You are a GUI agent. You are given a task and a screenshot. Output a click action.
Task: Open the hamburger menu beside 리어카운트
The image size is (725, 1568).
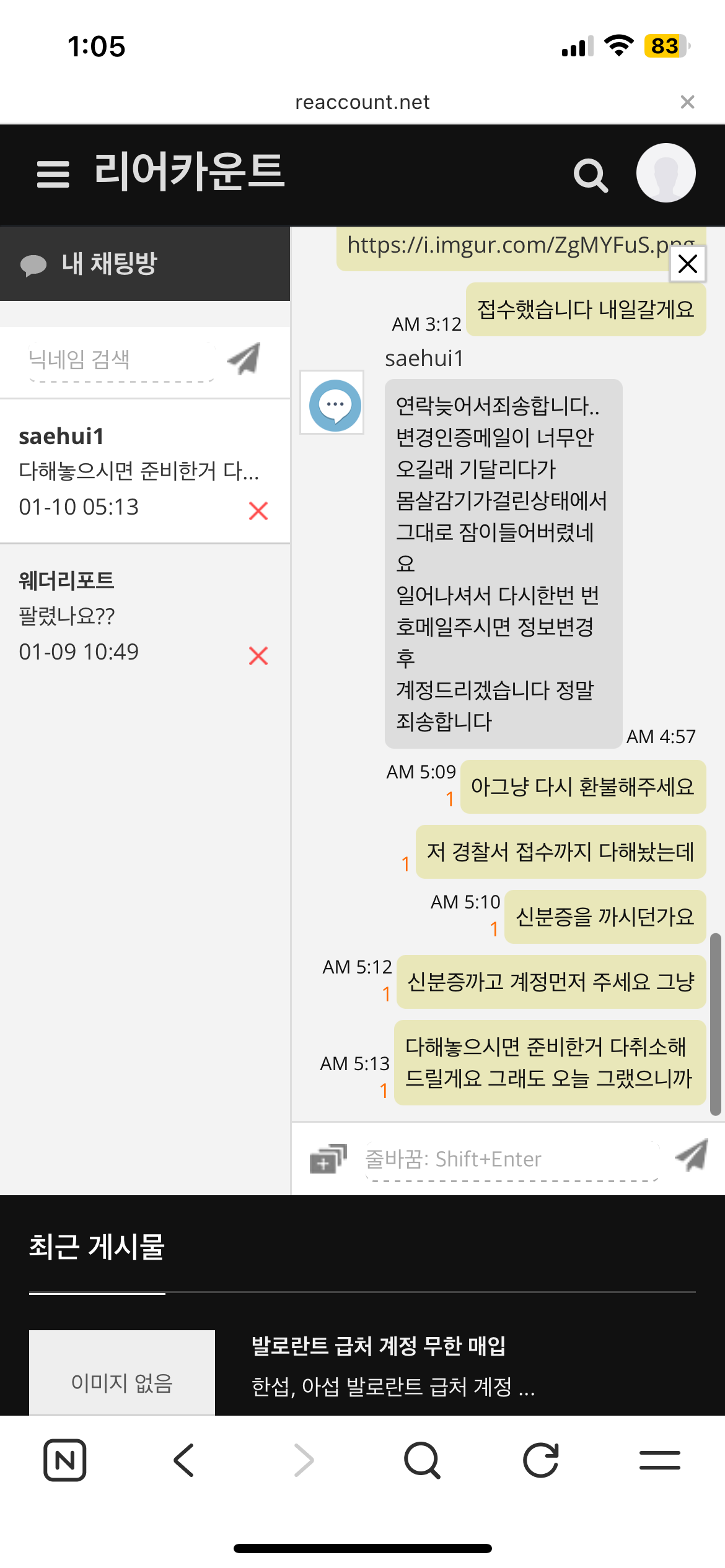pos(53,174)
